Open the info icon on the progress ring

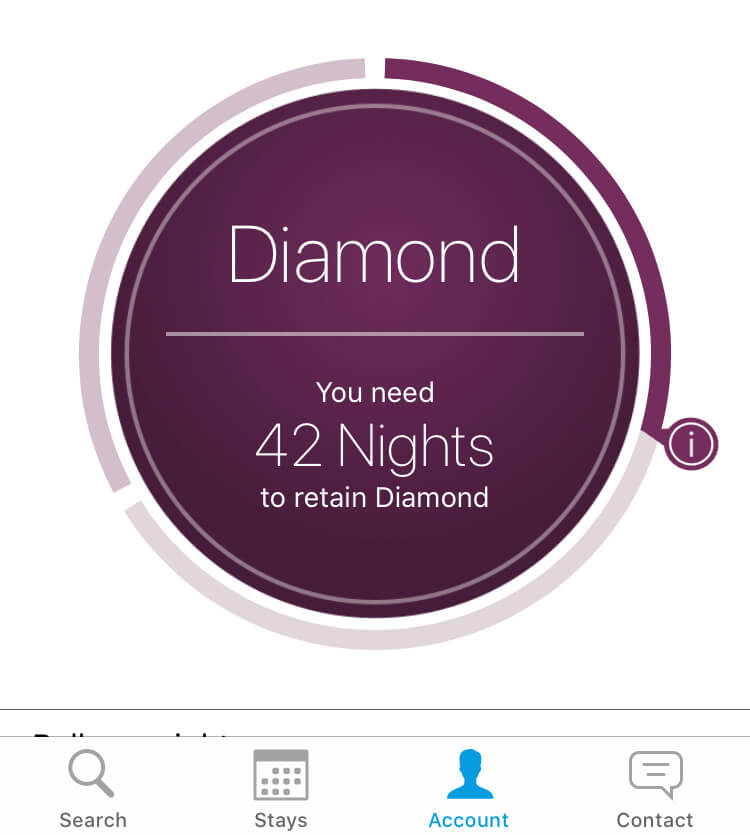click(691, 442)
